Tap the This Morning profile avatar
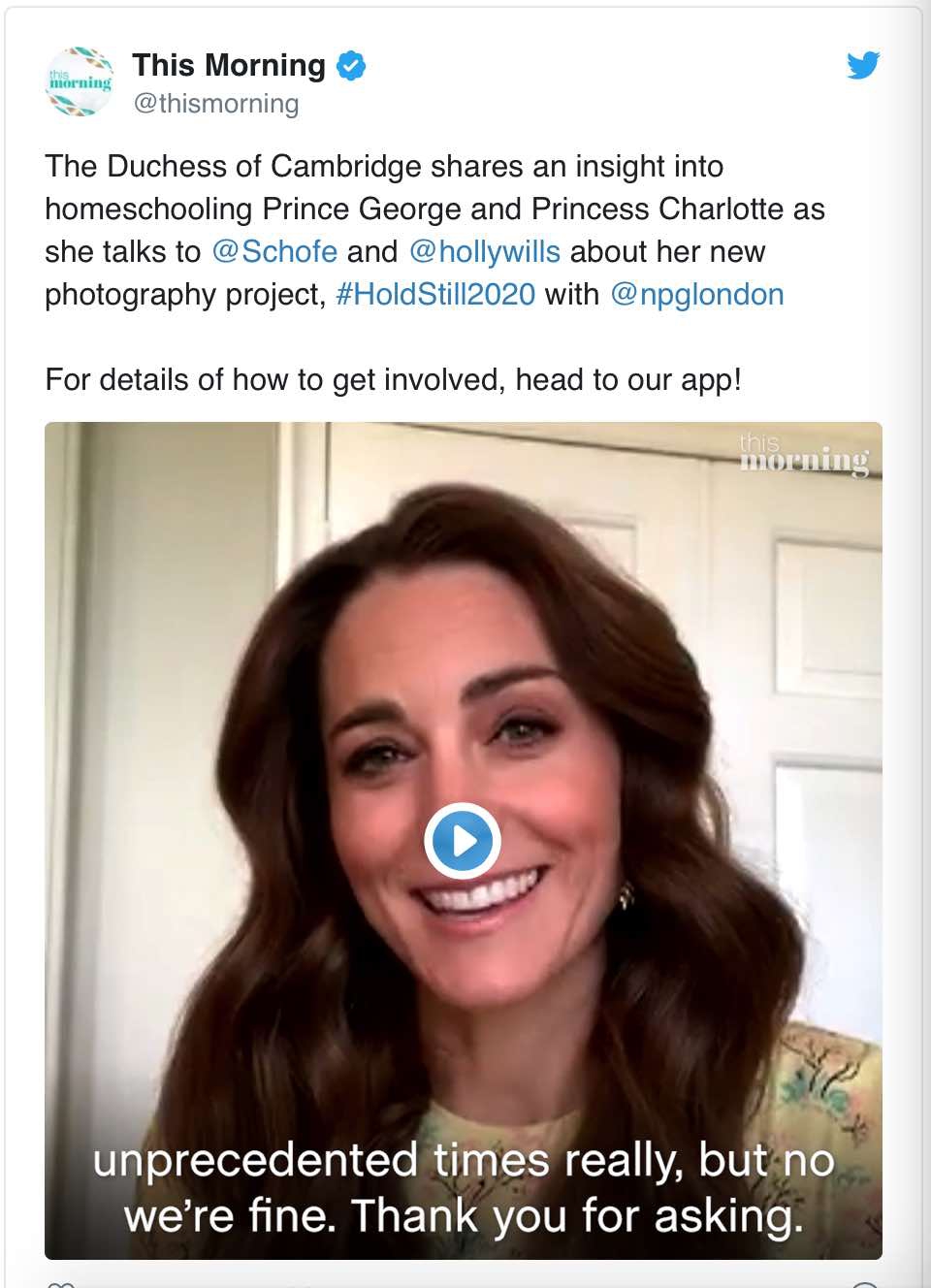This screenshot has height=1288, width=931. (80, 81)
